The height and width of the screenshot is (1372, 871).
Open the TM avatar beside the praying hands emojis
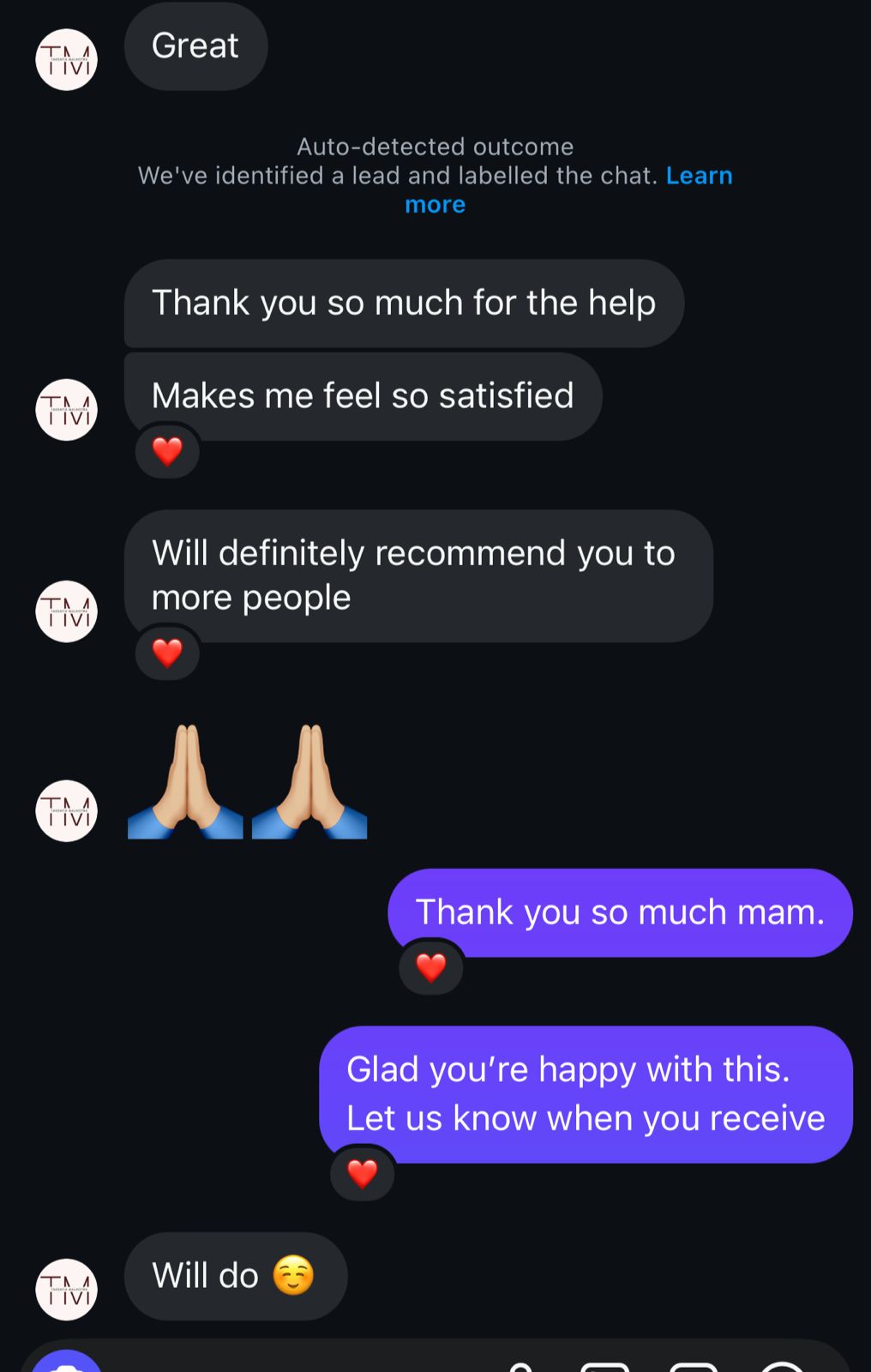[x=66, y=810]
